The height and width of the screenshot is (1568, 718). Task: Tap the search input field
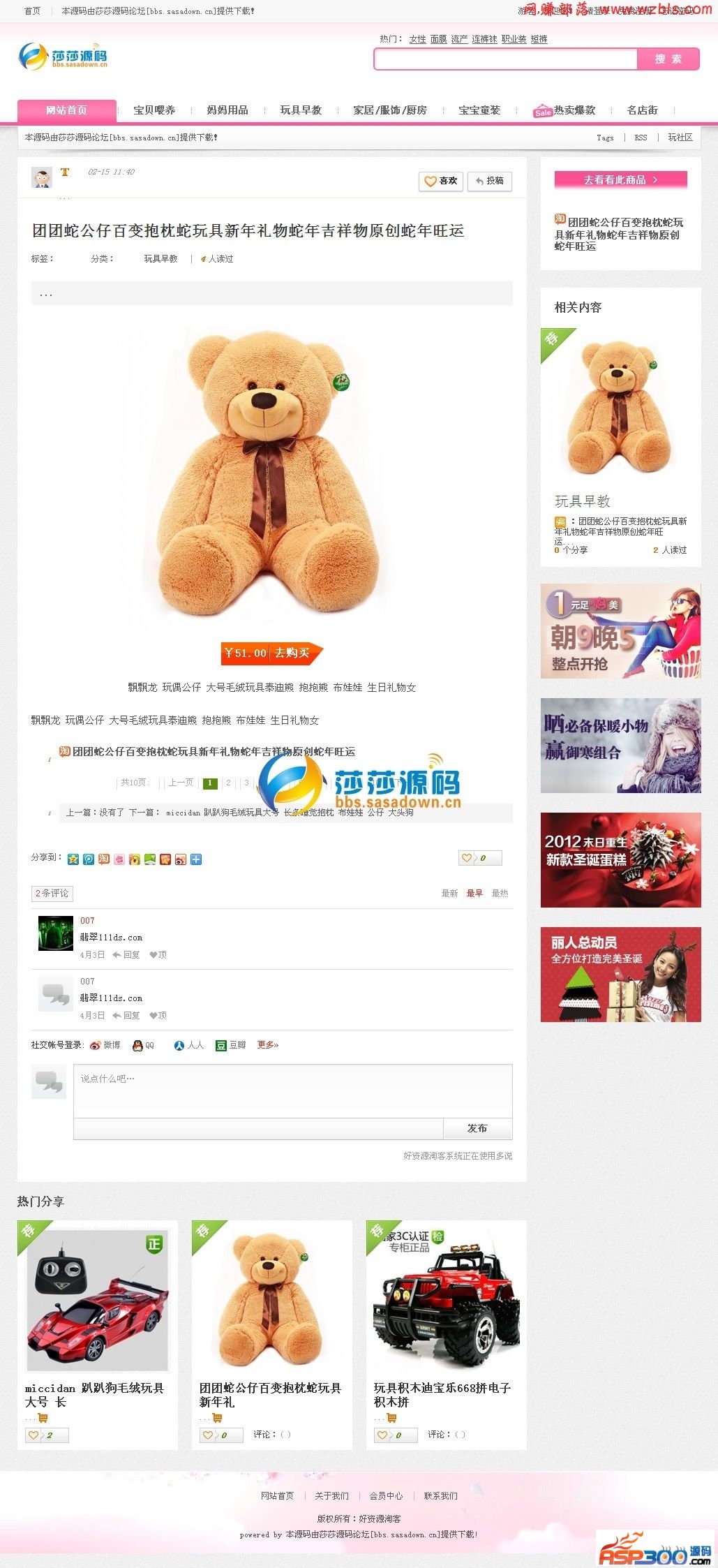[x=506, y=59]
